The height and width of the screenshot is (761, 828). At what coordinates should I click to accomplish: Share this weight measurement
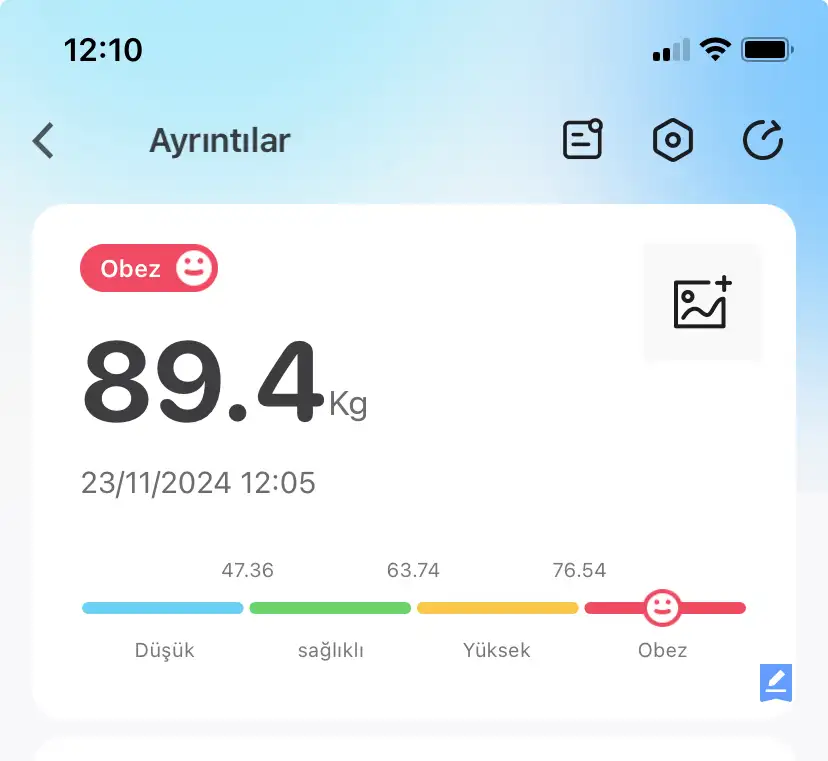coord(763,141)
